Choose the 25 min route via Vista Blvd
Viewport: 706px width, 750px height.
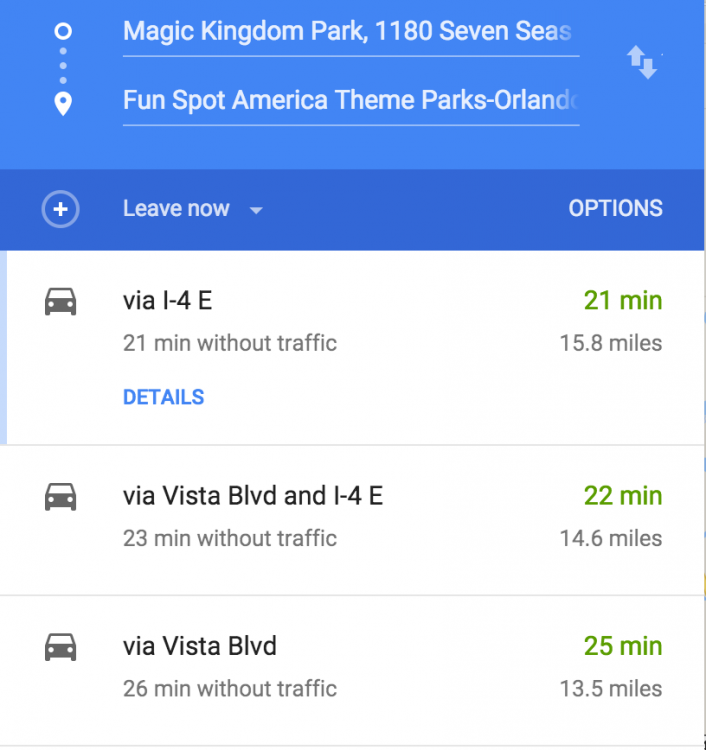pyautogui.click(x=200, y=647)
